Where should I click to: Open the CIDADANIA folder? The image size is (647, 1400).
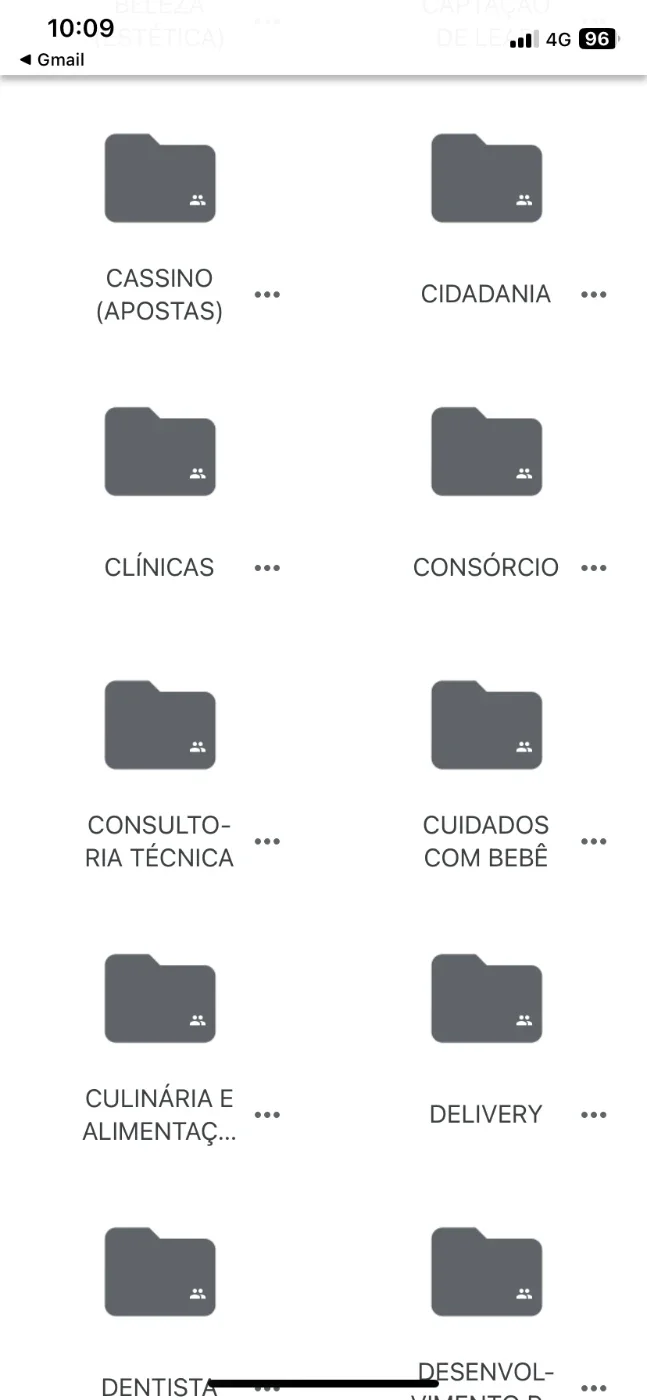[487, 178]
